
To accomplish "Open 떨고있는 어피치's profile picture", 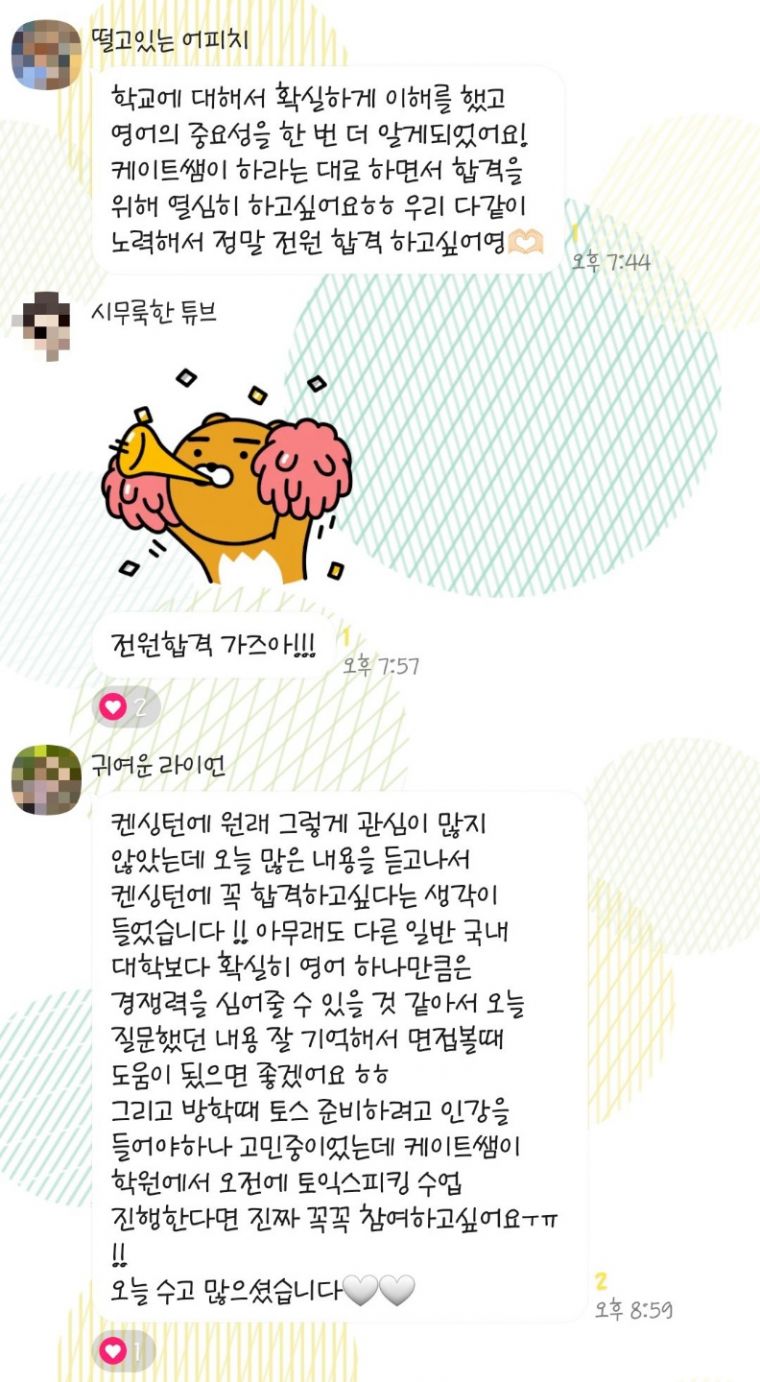I will pos(45,54).
